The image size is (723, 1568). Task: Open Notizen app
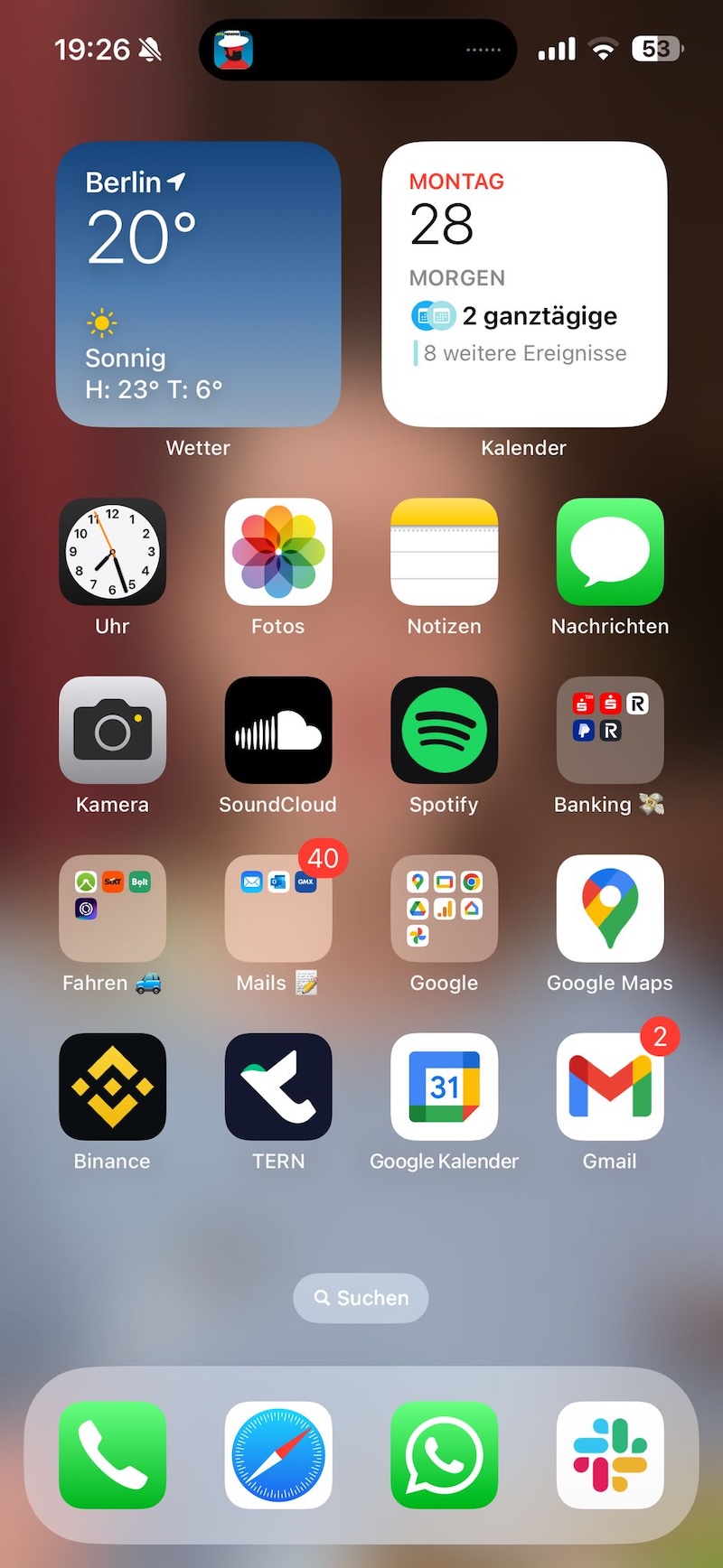[444, 551]
